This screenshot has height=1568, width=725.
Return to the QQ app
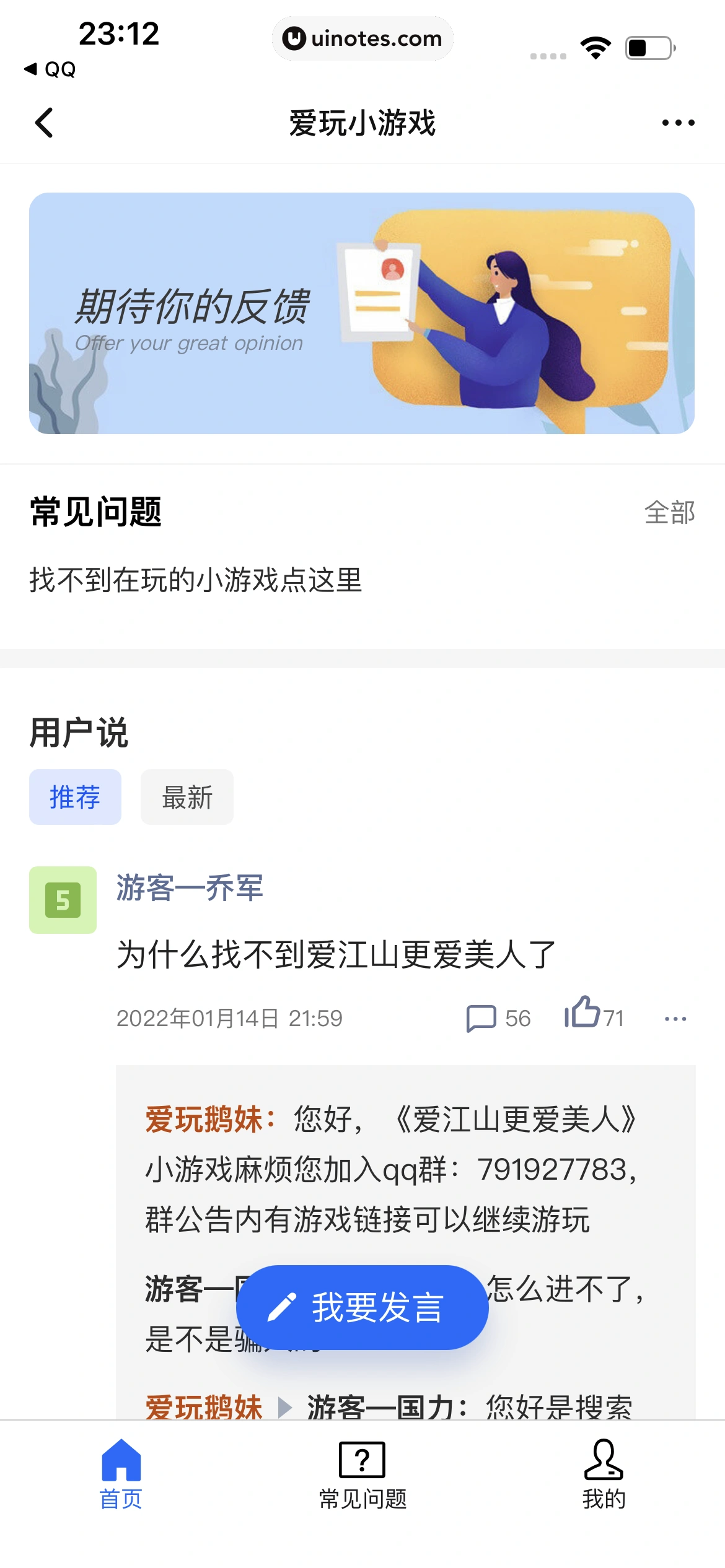click(x=51, y=69)
